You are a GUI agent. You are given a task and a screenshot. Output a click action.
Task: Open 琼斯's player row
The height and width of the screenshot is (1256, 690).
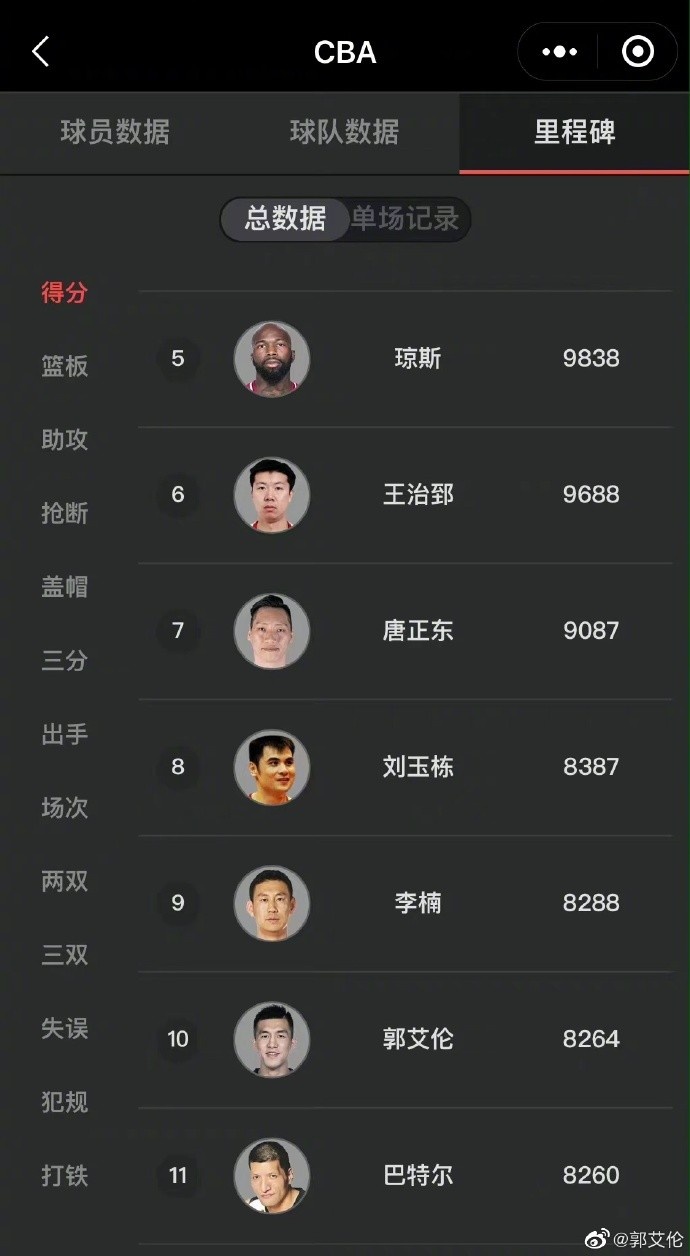pyautogui.click(x=405, y=359)
